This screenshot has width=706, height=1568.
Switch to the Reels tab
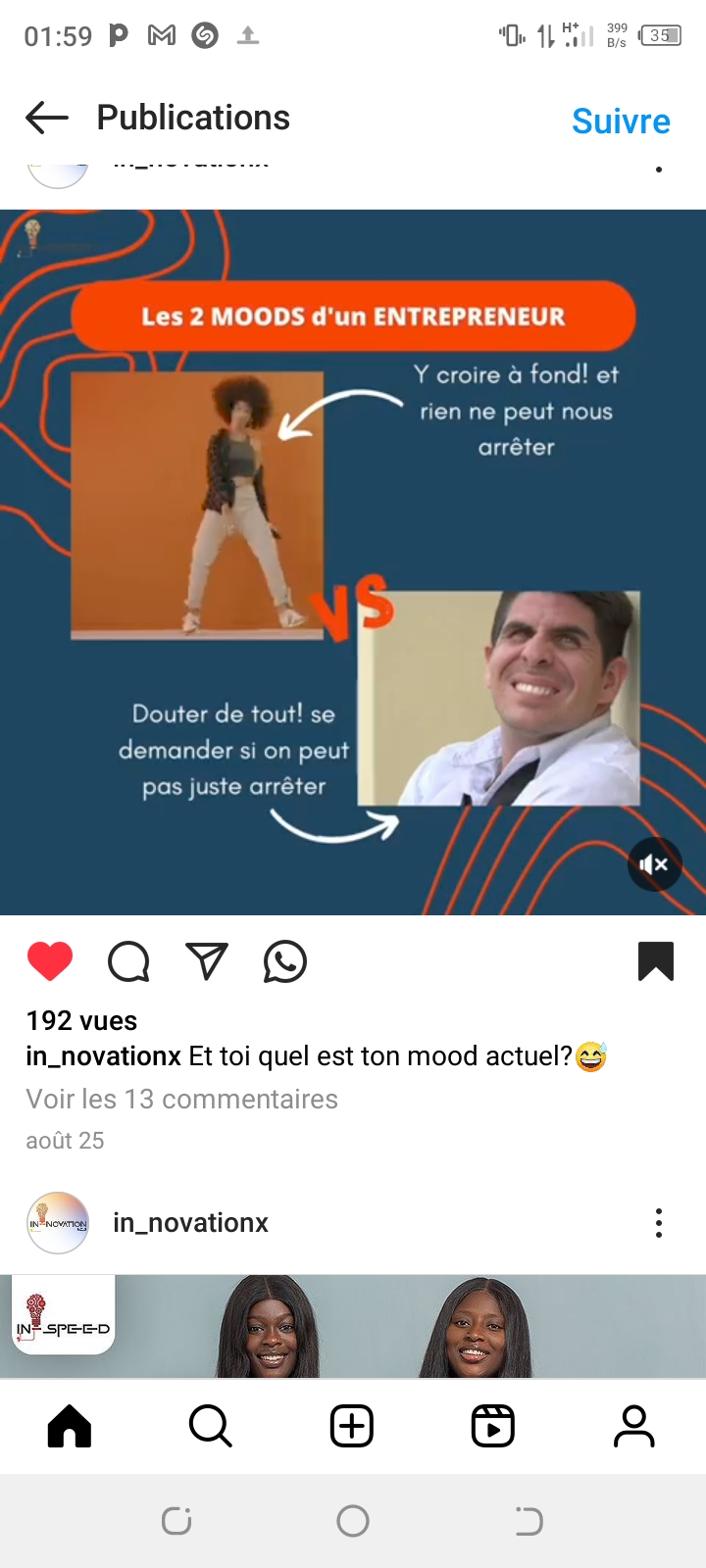click(493, 1426)
